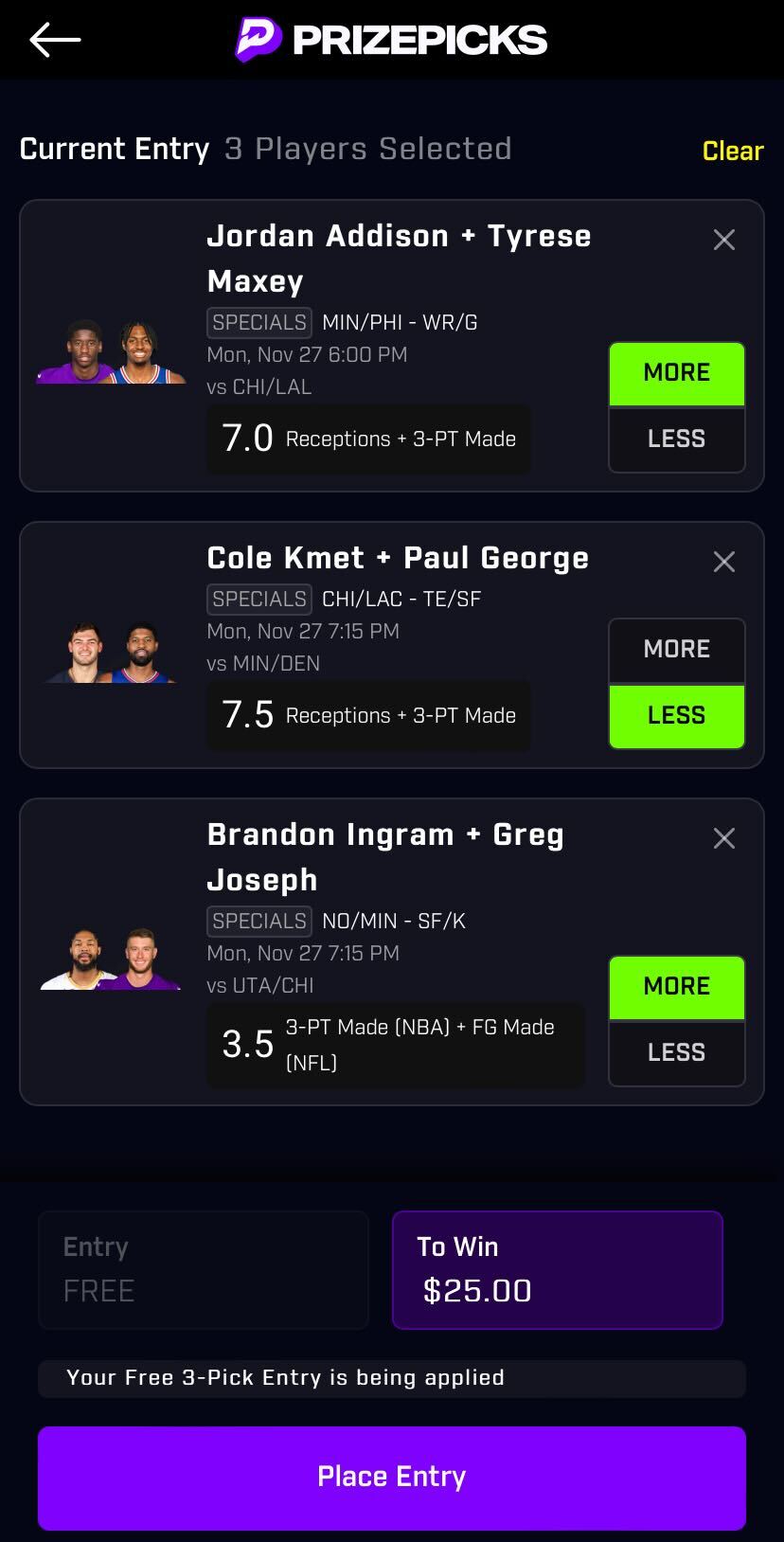This screenshot has width=784, height=1542.
Task: Choose MORE for Brandon Ingram + Greg Joseph
Action: pos(676,987)
